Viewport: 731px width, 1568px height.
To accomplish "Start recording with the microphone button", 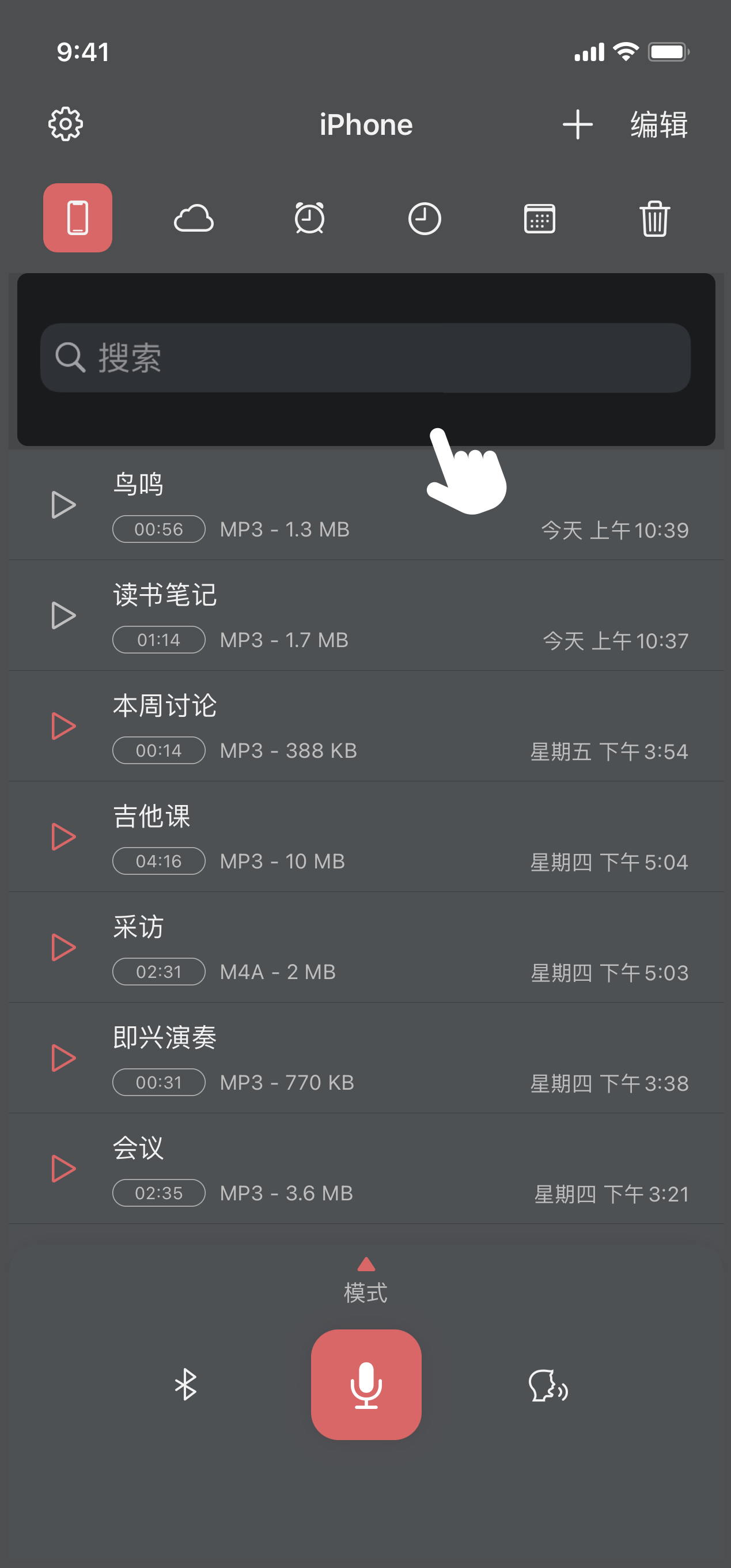I will [366, 1384].
